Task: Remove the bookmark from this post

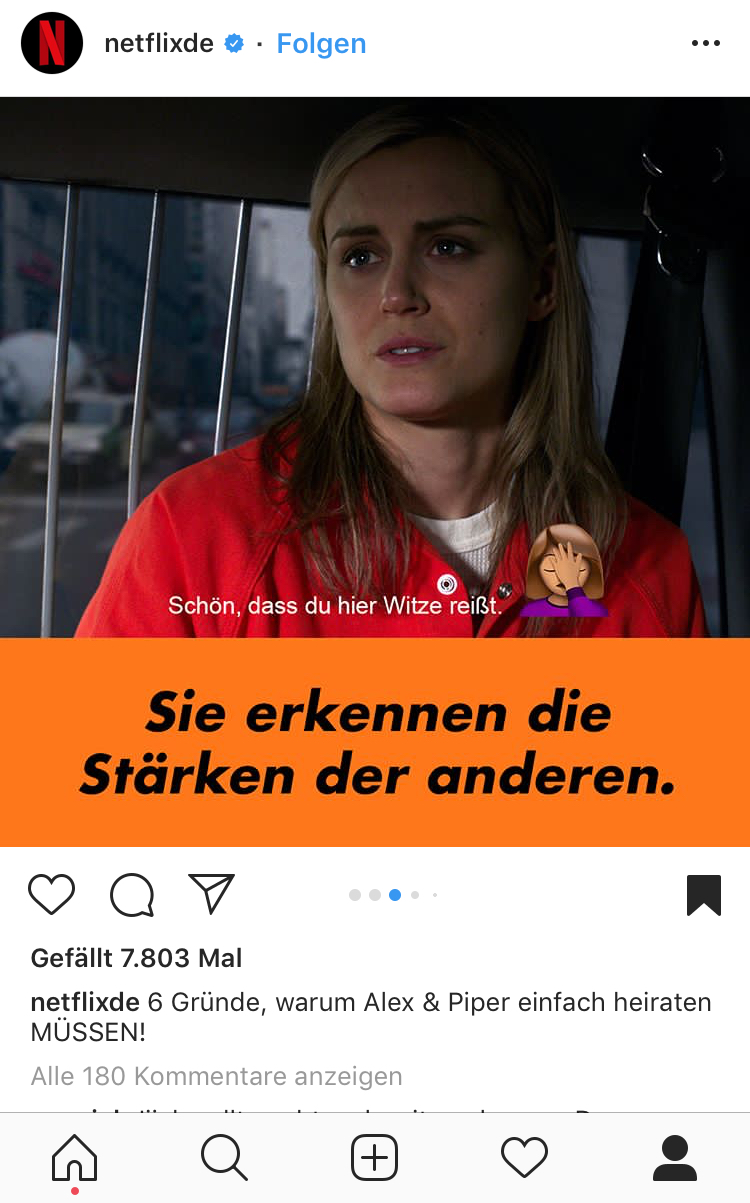Action: (704, 895)
